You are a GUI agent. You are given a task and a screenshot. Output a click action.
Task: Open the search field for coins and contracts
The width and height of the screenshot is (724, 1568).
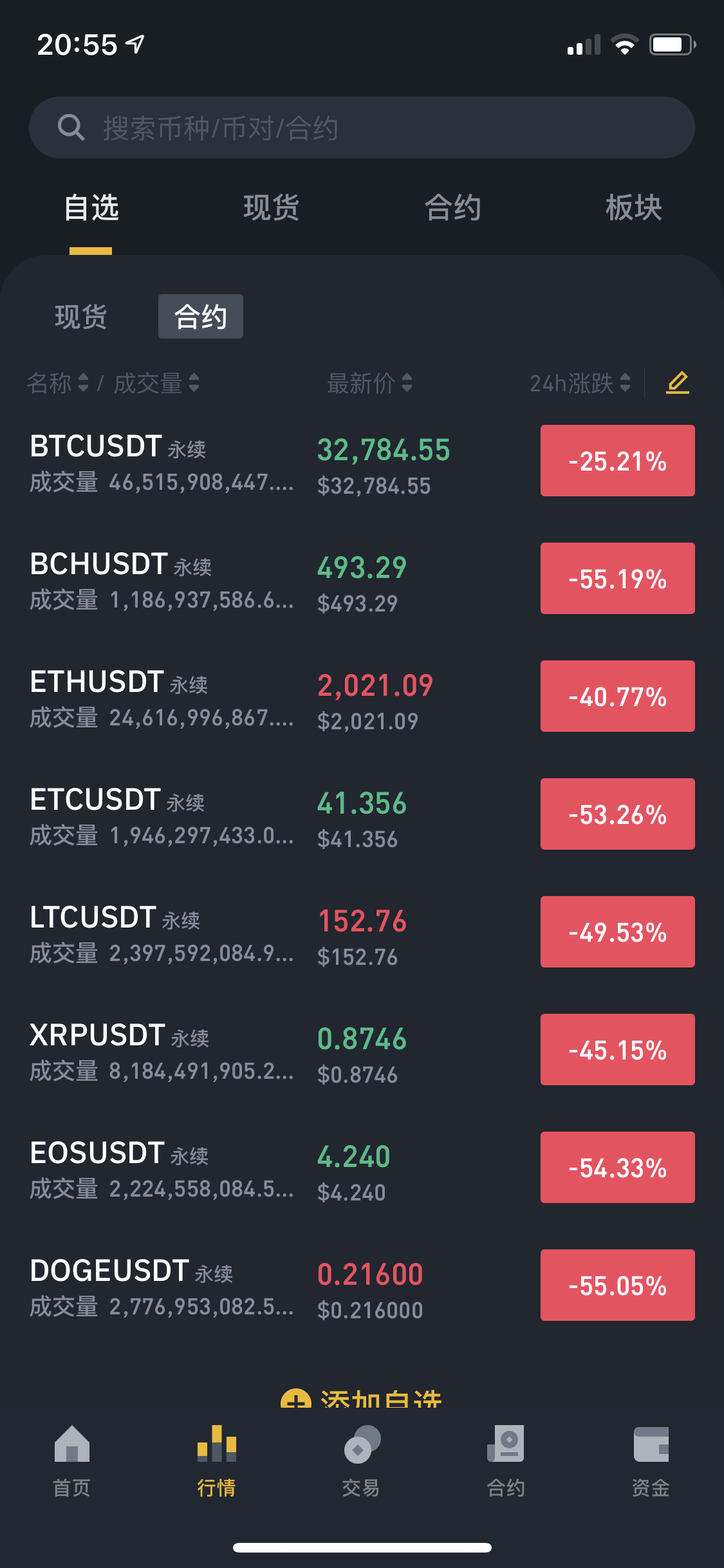(x=360, y=127)
